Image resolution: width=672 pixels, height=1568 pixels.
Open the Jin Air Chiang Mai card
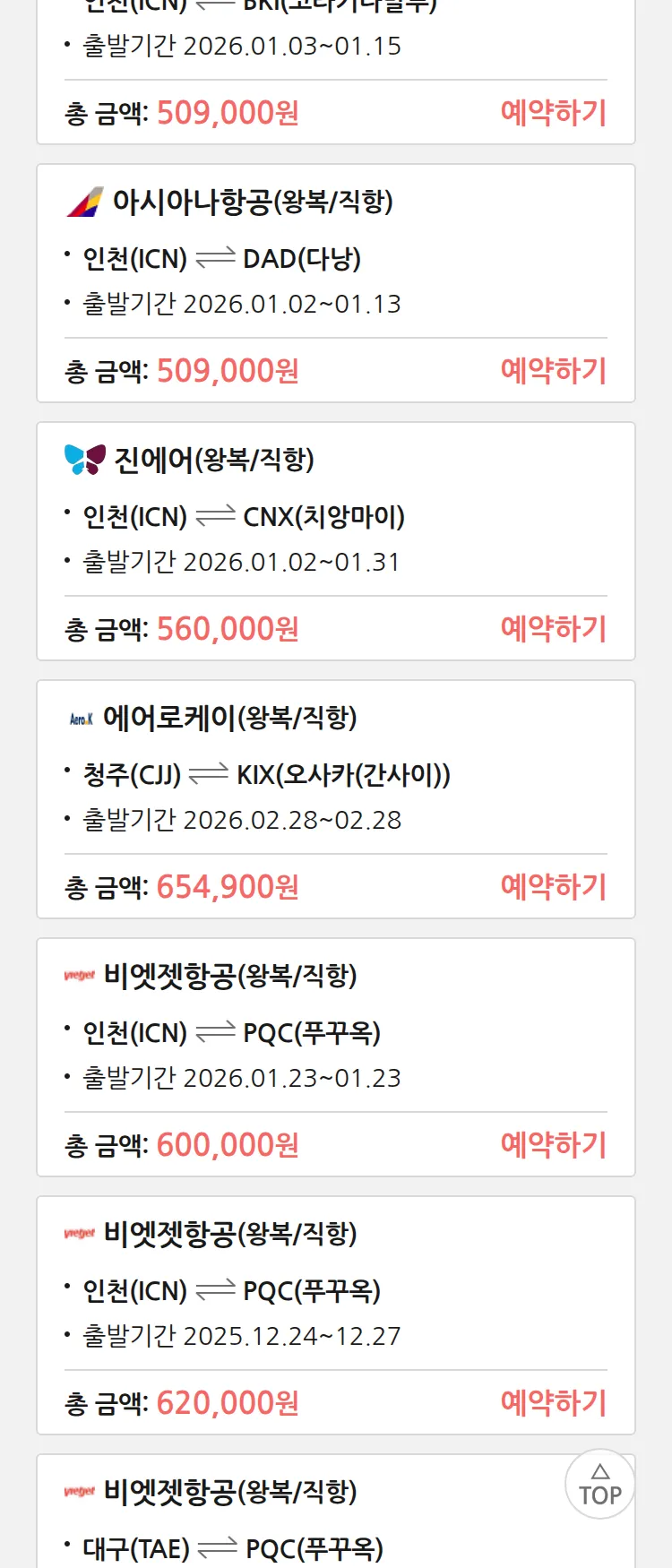335,518
